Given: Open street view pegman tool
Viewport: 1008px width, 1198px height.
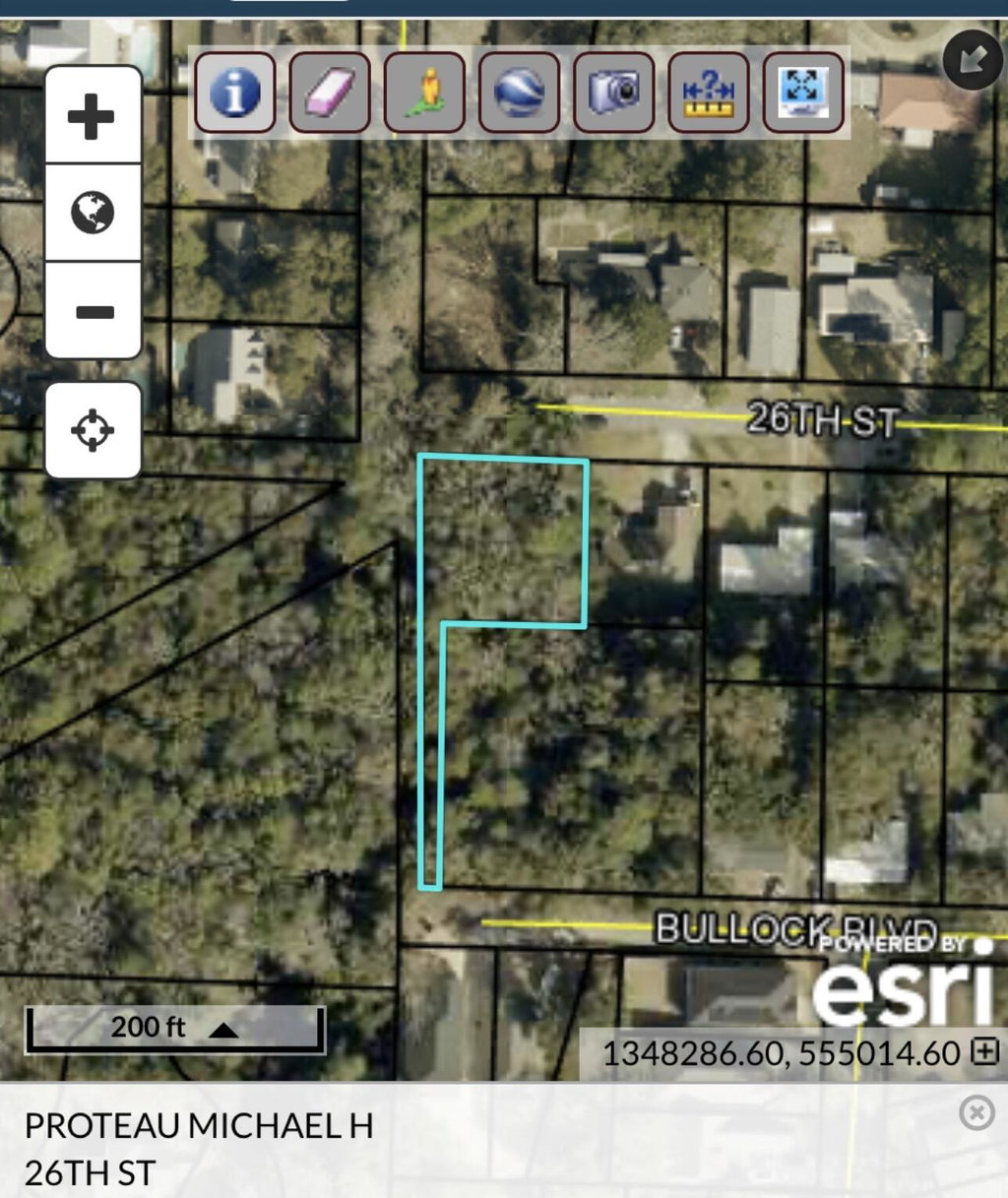Looking at the screenshot, I should click(x=424, y=94).
